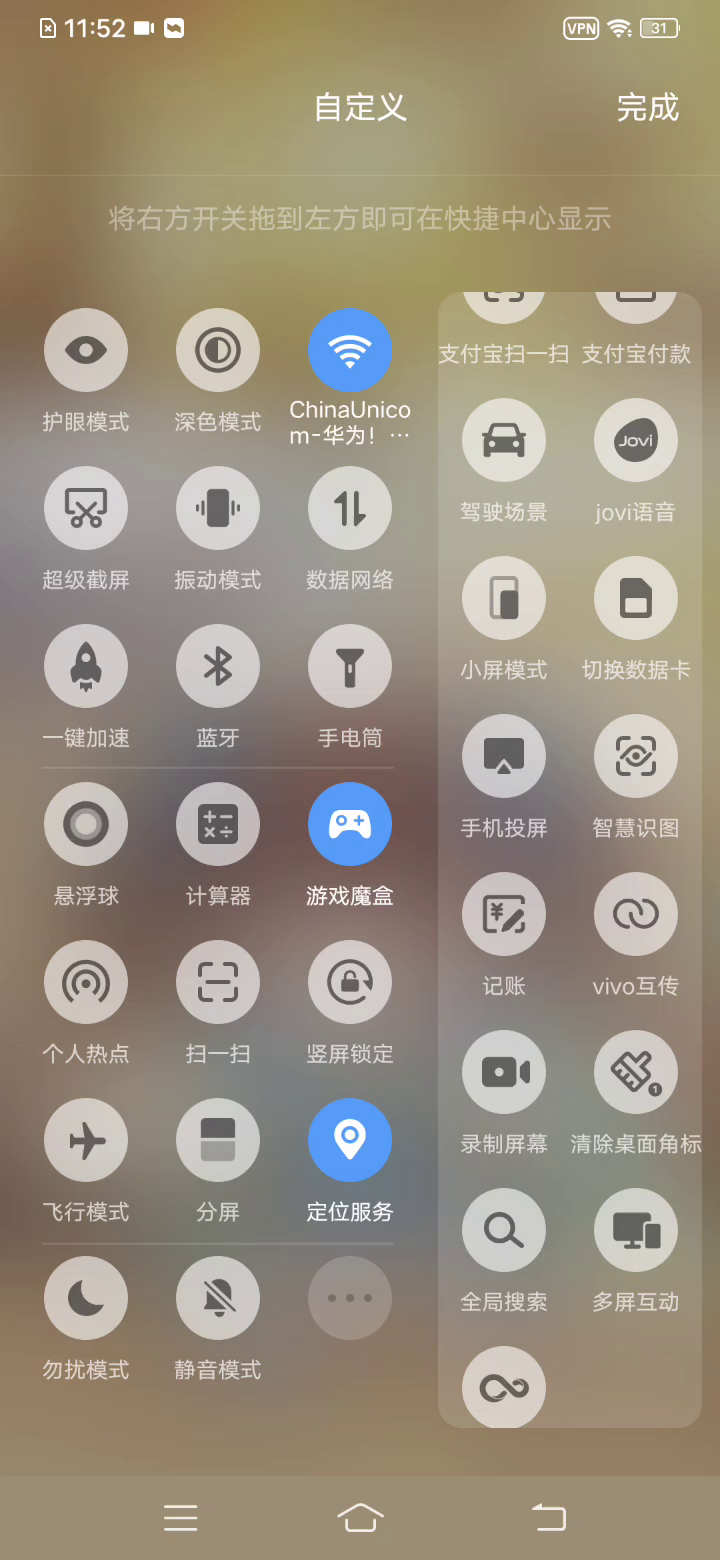Tap the 驾驶场景 driving mode icon
720x1560 pixels.
(x=504, y=440)
